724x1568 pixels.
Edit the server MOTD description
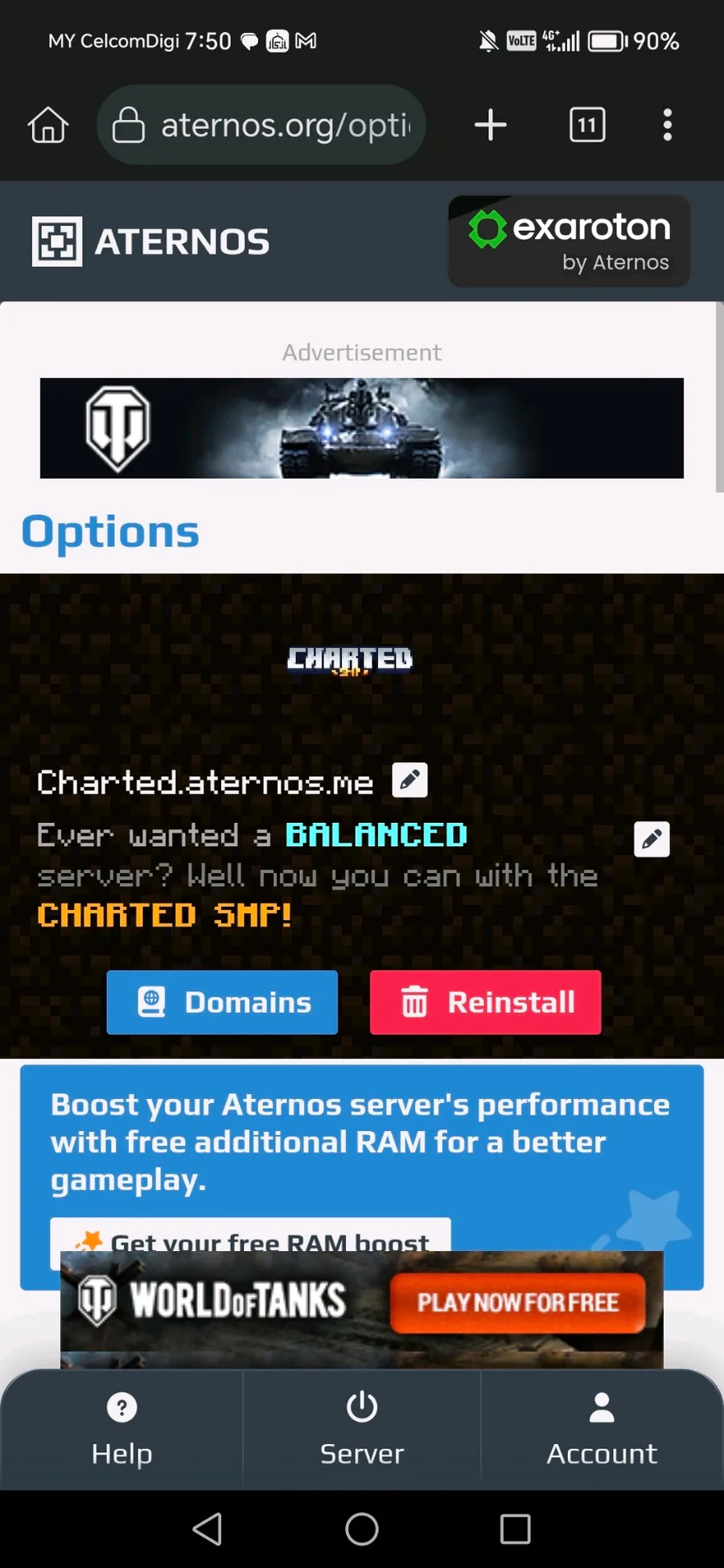click(652, 839)
